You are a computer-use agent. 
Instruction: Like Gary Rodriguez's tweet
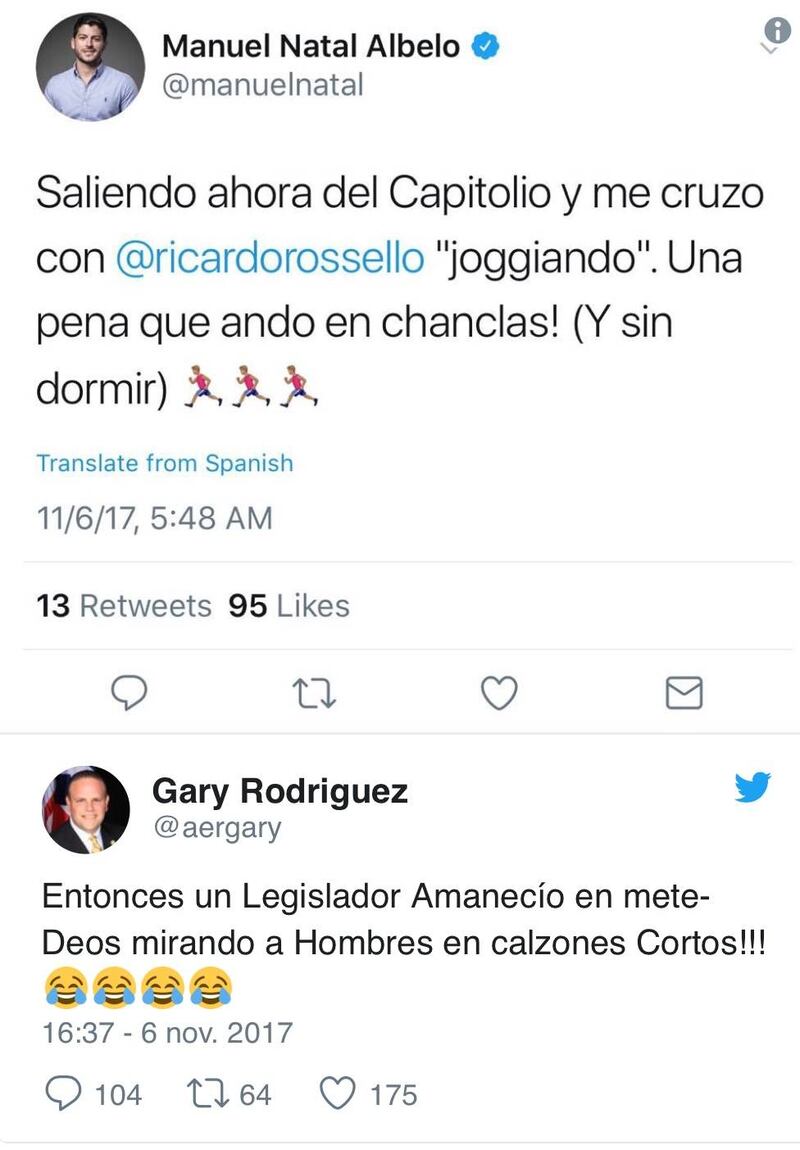[x=338, y=1094]
